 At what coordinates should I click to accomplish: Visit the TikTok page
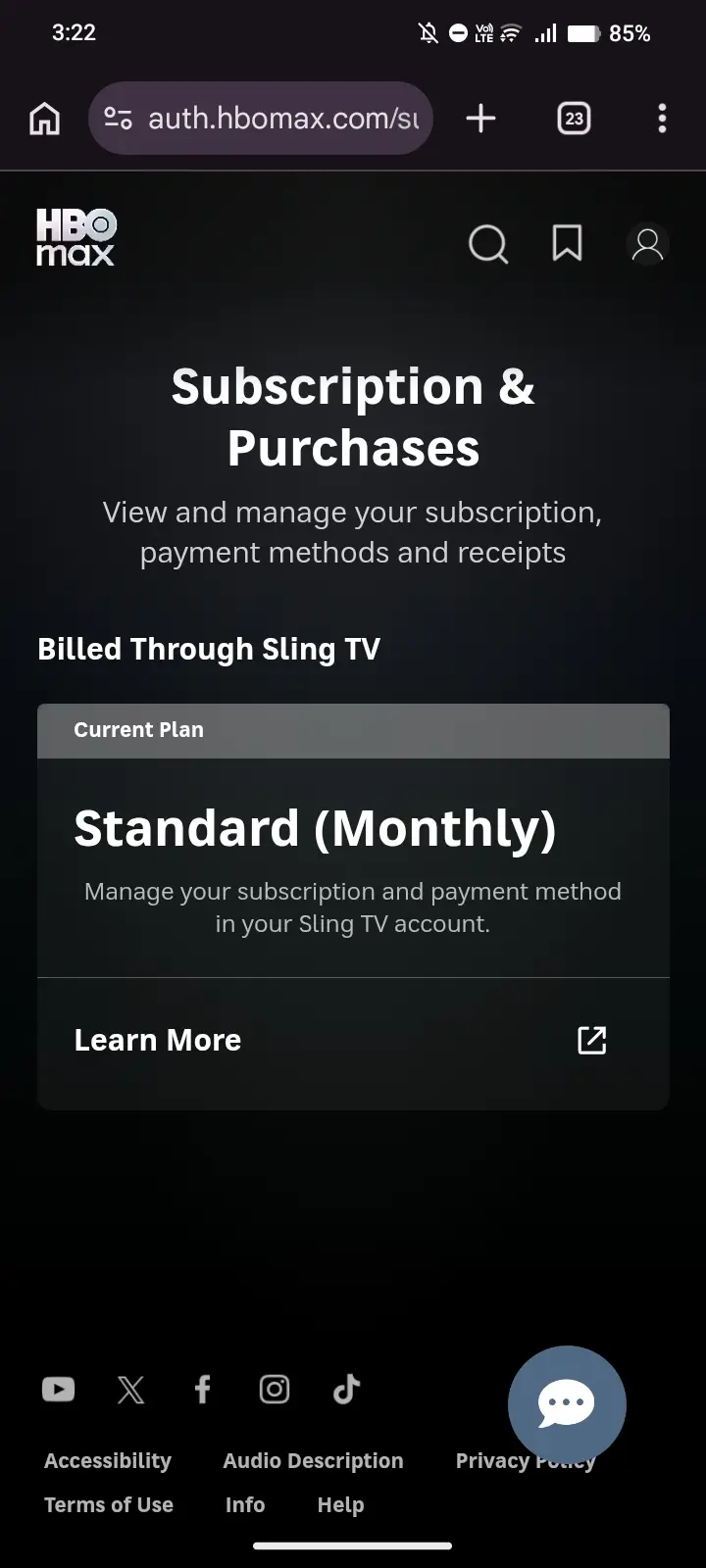[x=346, y=1389]
